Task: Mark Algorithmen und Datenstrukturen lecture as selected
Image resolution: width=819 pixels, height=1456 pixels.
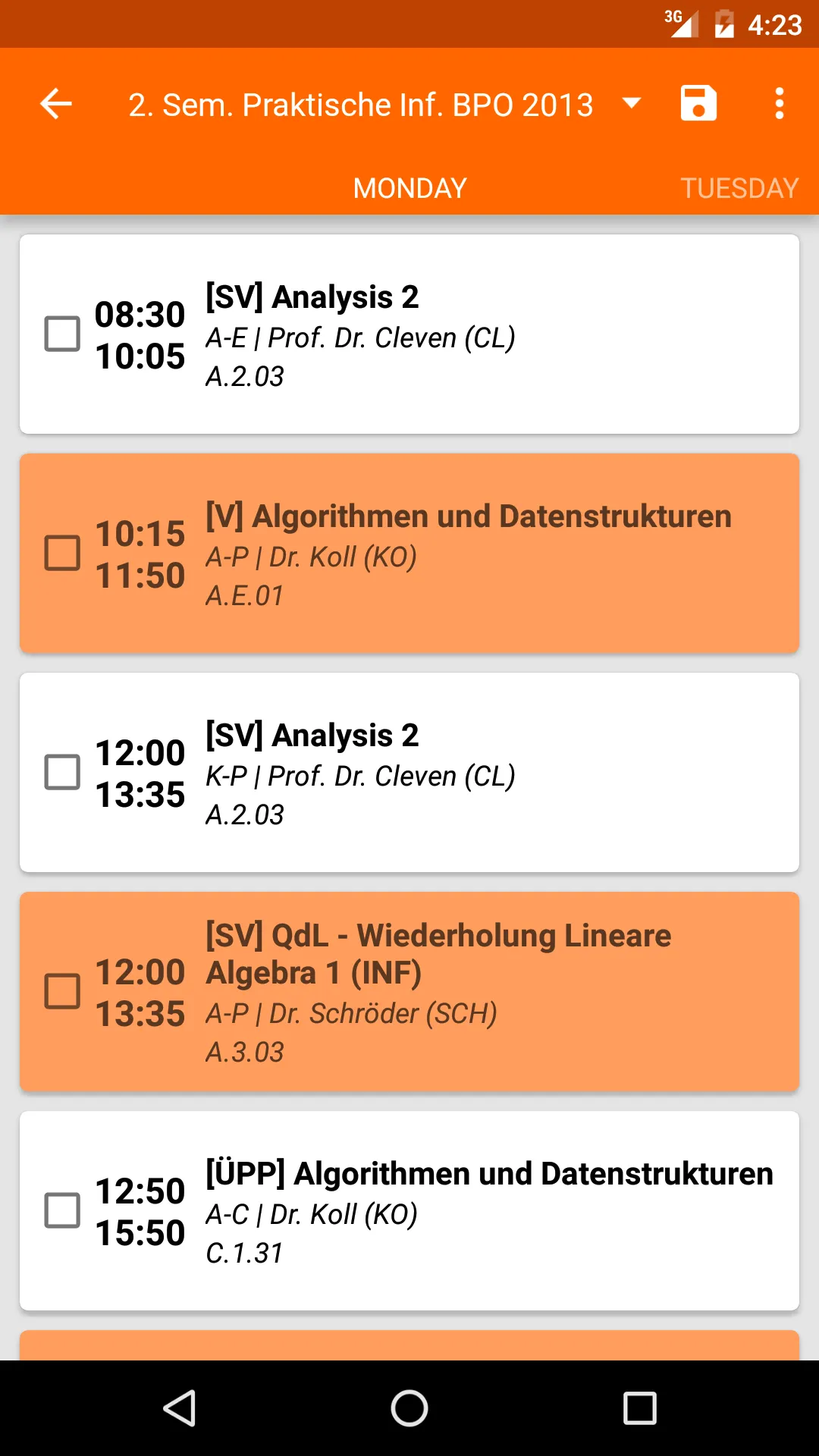Action: (x=63, y=552)
